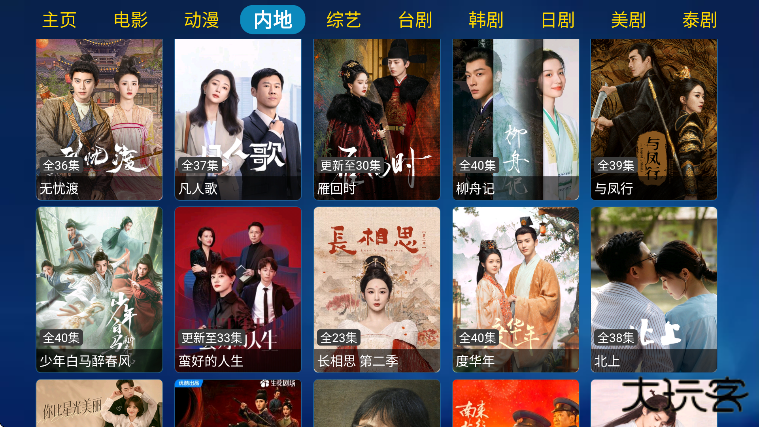This screenshot has width=759, height=427.
Task: Open 少年白马醉春风
Action: coord(99,288)
